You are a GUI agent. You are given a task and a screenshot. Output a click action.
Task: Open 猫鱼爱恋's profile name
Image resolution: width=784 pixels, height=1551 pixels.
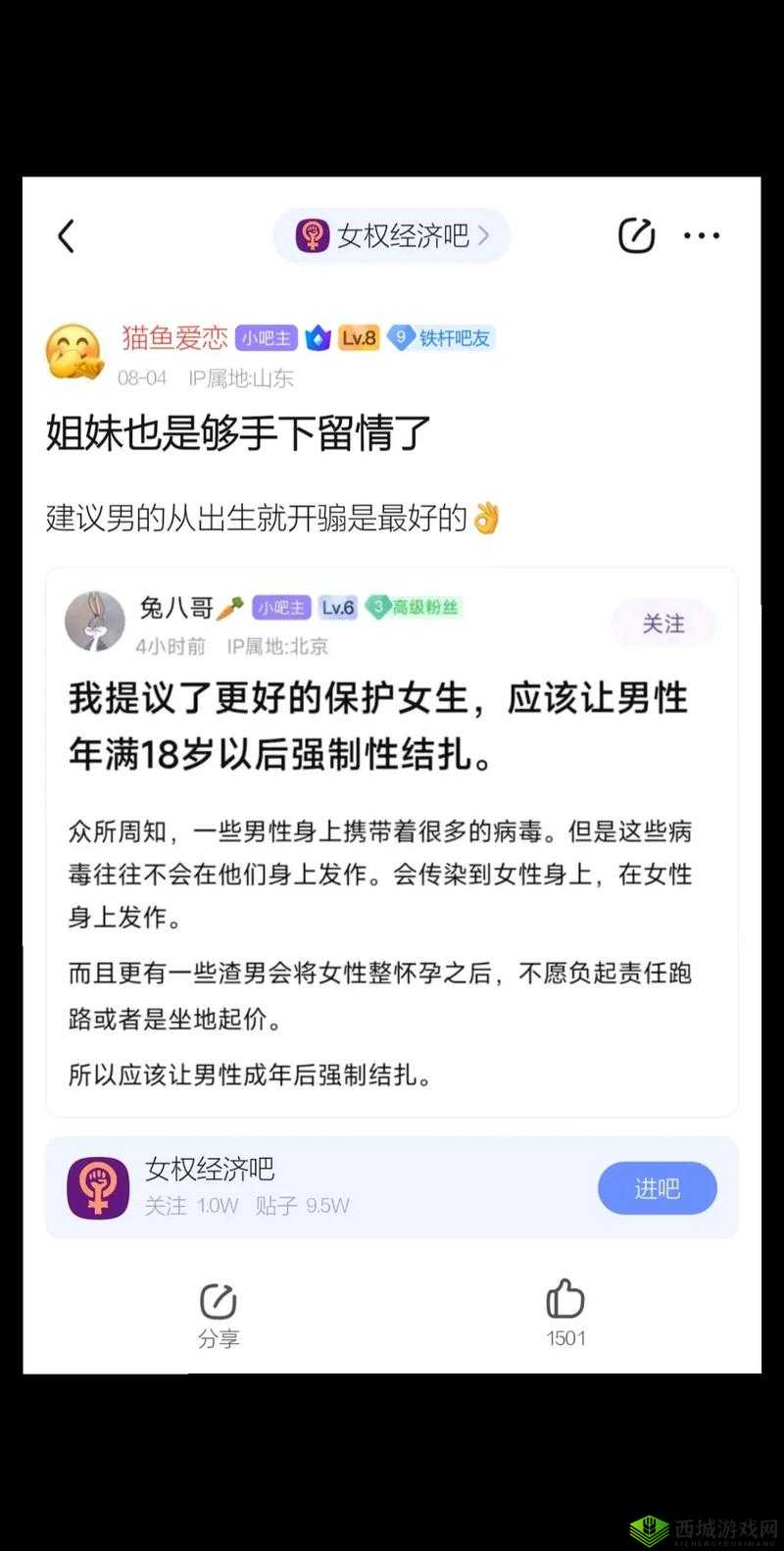[176, 335]
